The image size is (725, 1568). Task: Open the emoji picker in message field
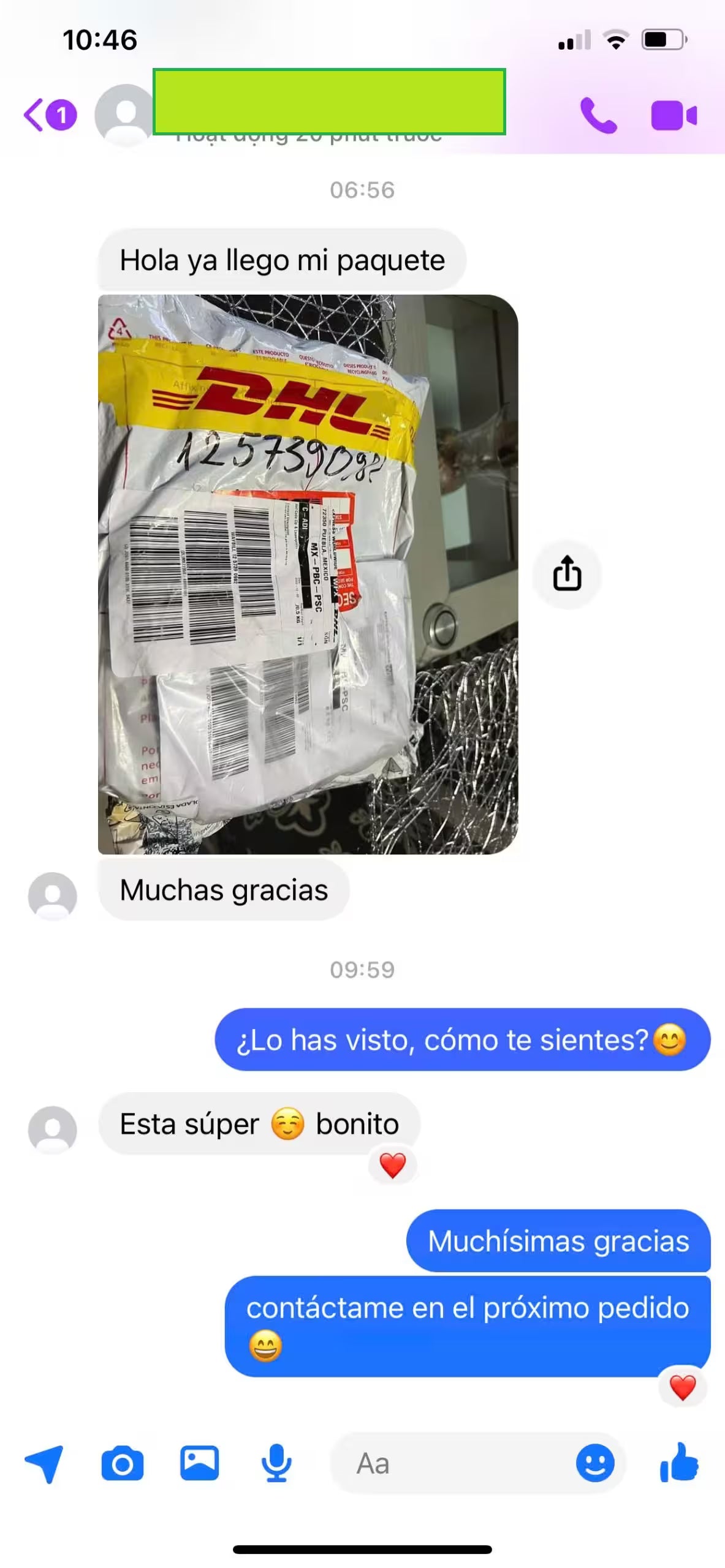tap(594, 1463)
